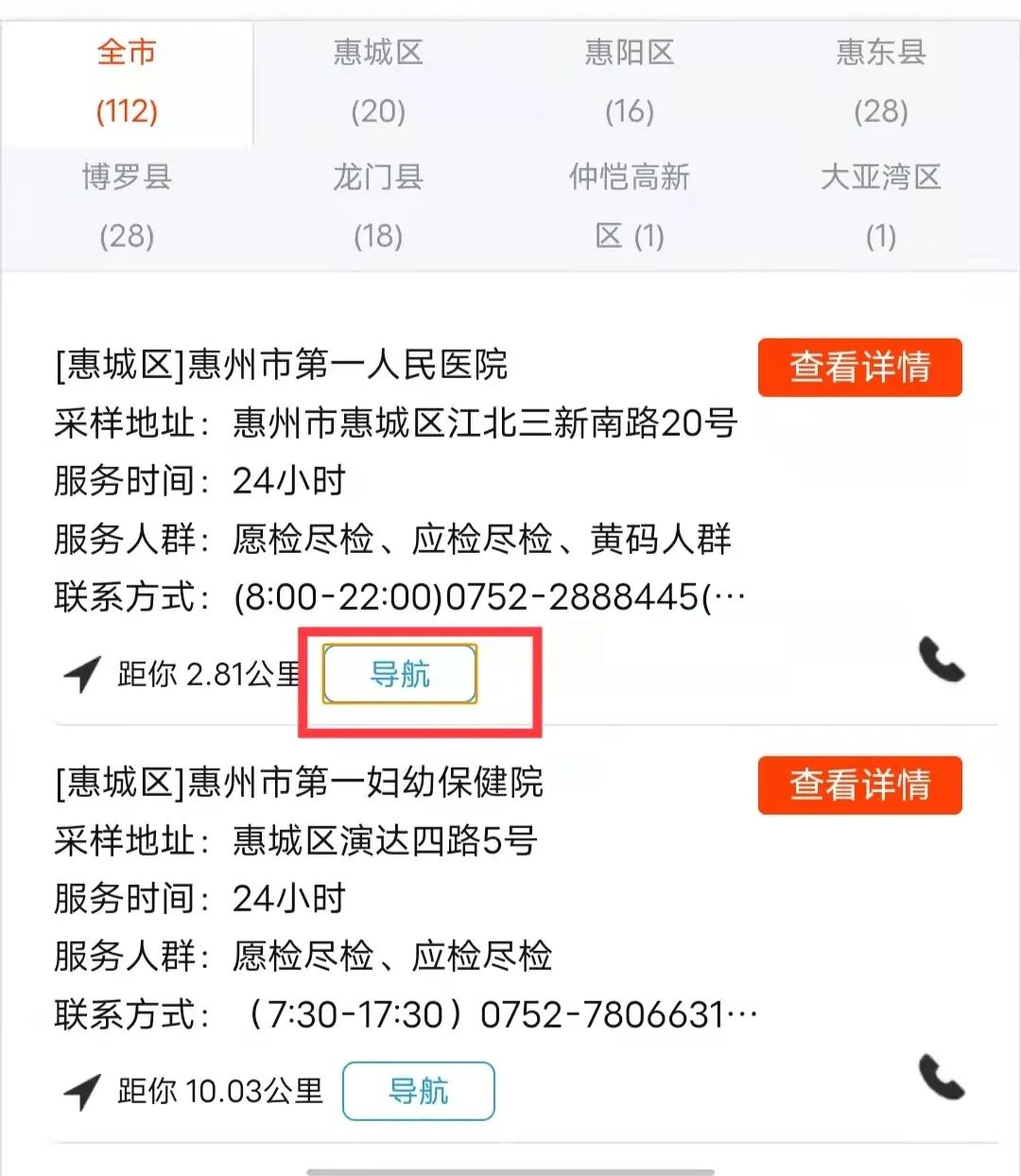View details for 惠州市第一人民医院
The height and width of the screenshot is (1176, 1021).
859,368
